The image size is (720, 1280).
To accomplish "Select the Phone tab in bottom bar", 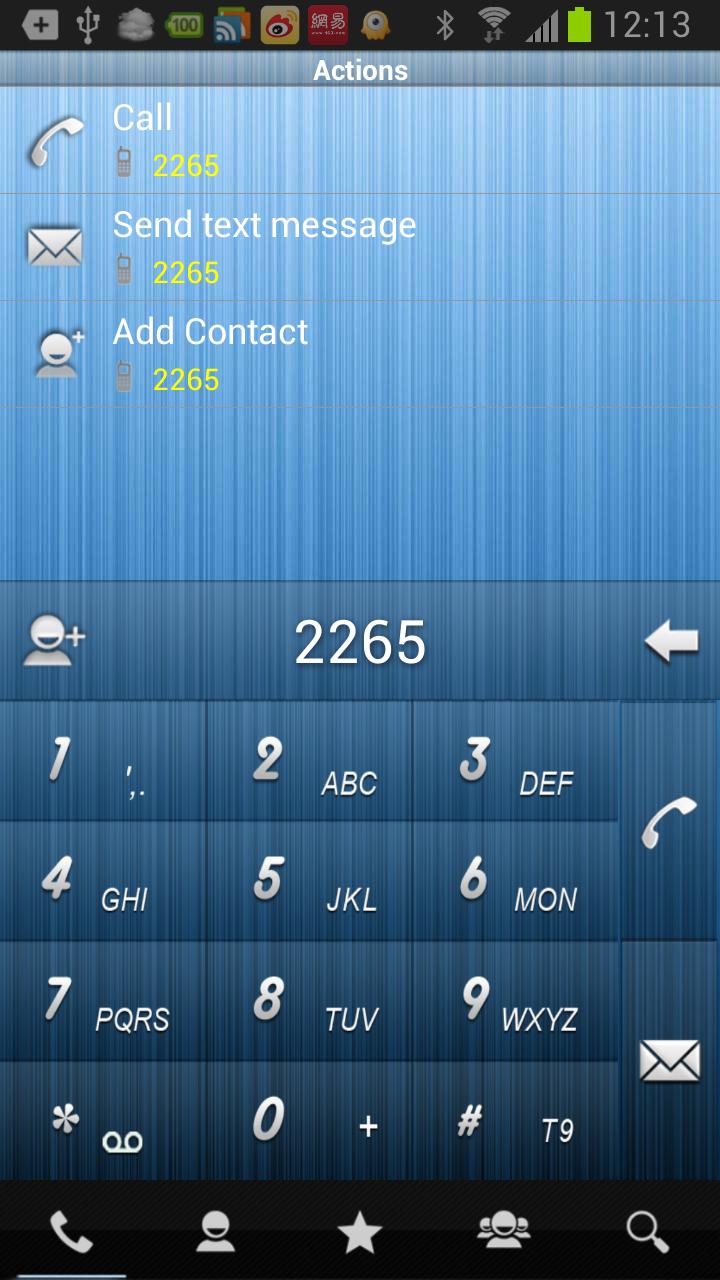I will [72, 1232].
